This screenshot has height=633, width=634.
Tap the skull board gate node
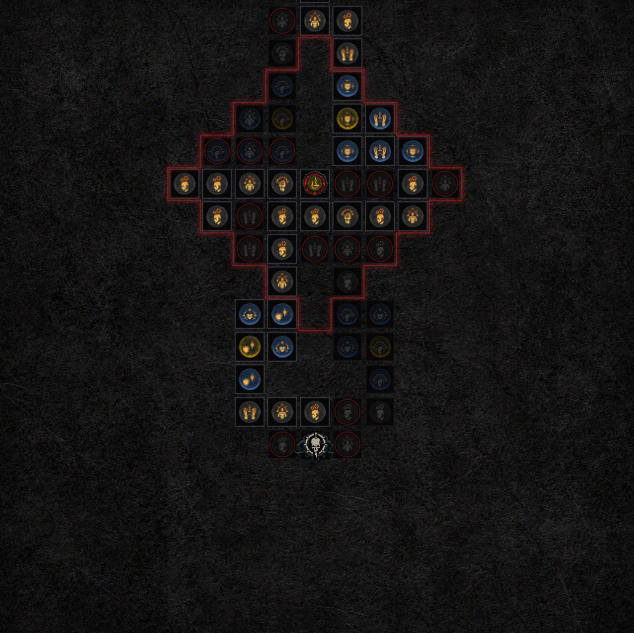click(315, 445)
